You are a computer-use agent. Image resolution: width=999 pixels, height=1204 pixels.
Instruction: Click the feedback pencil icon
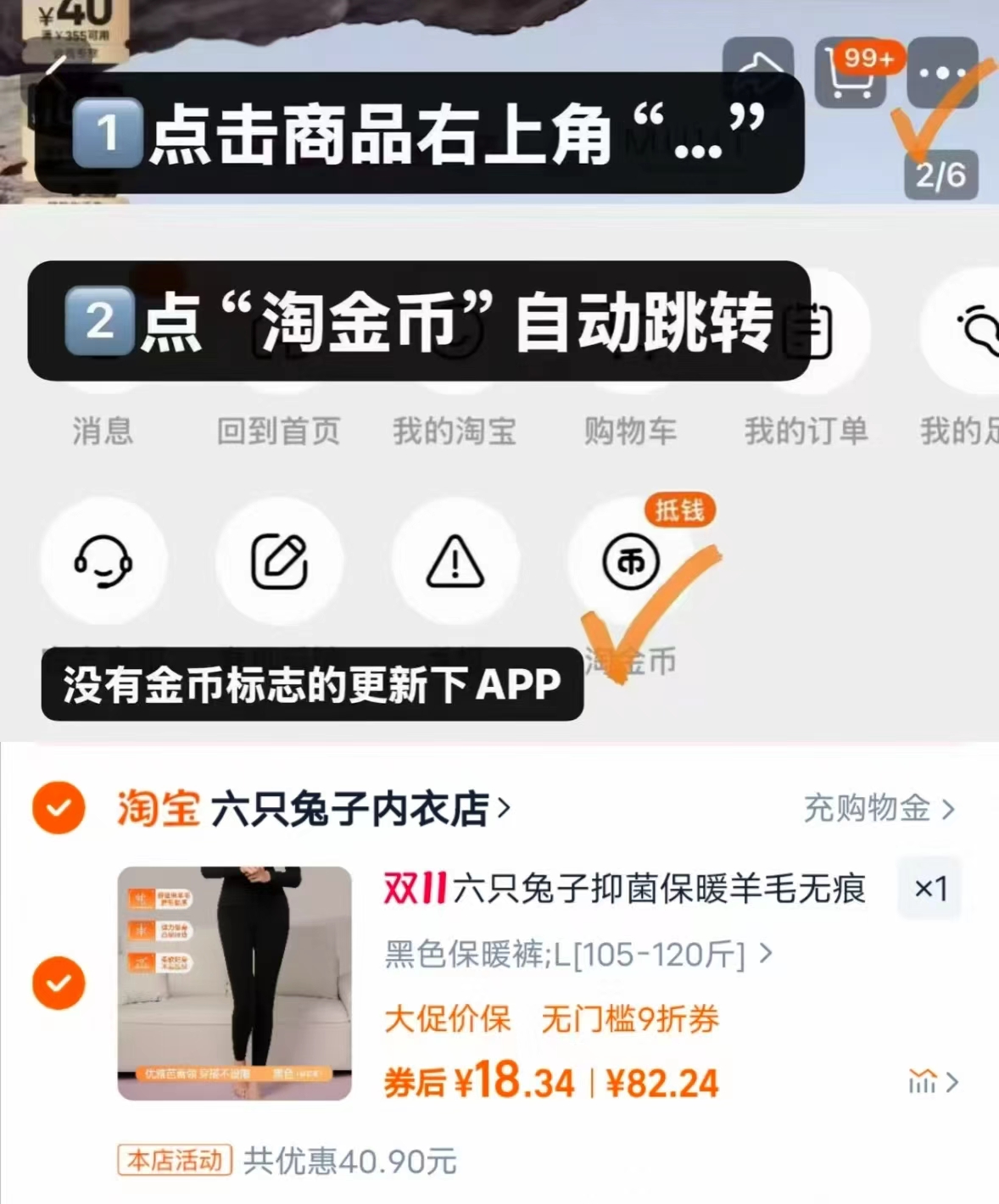tap(281, 562)
